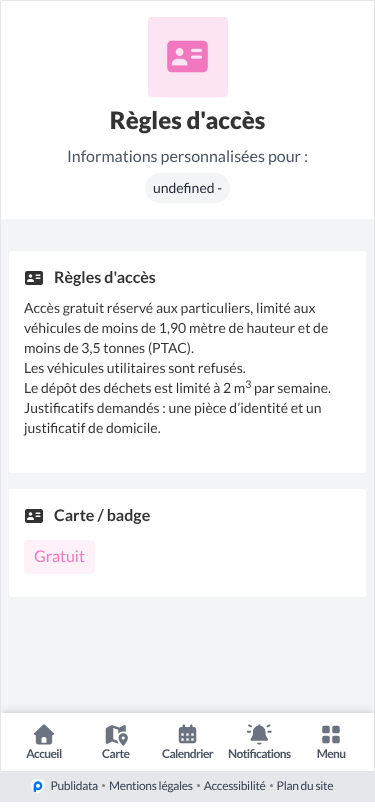Tap the "undefined -" location chip

[188, 188]
